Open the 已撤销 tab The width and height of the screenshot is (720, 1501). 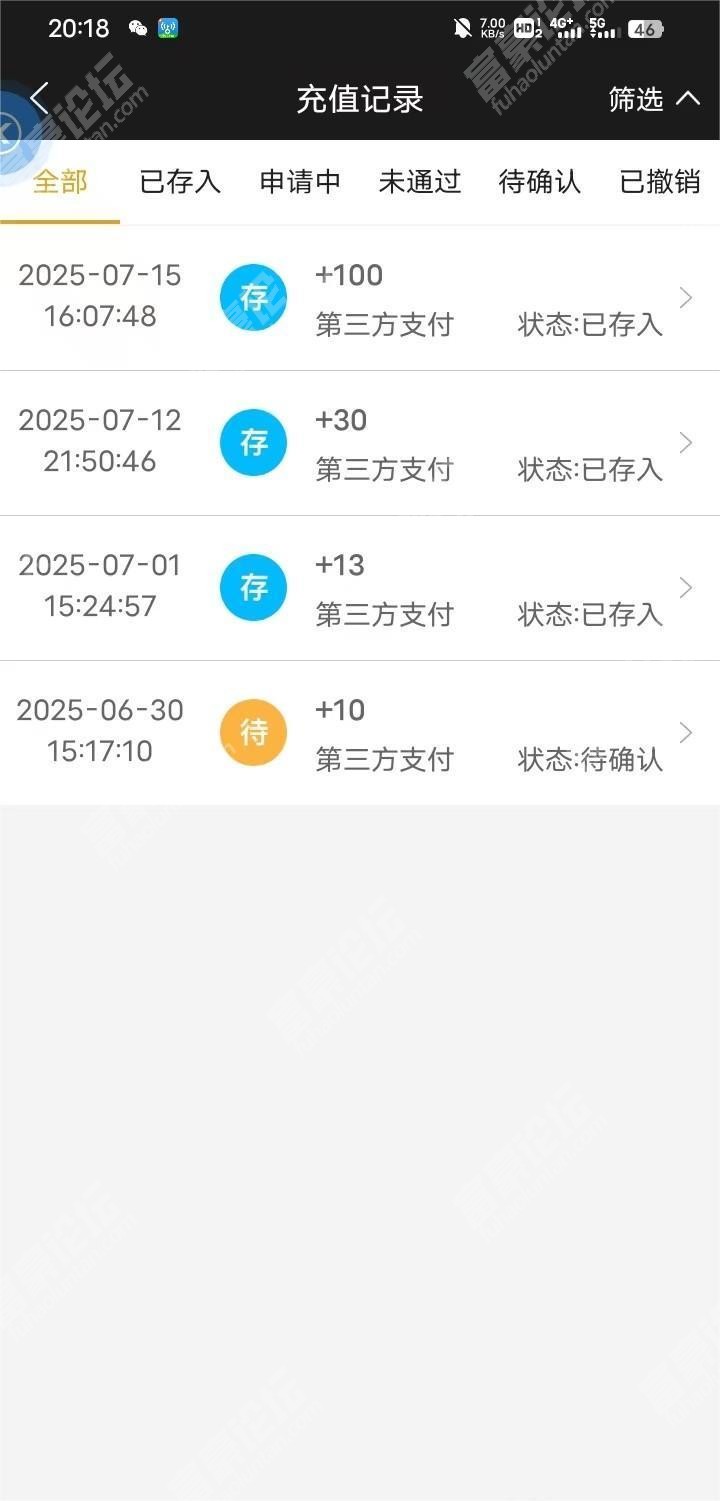(x=660, y=182)
